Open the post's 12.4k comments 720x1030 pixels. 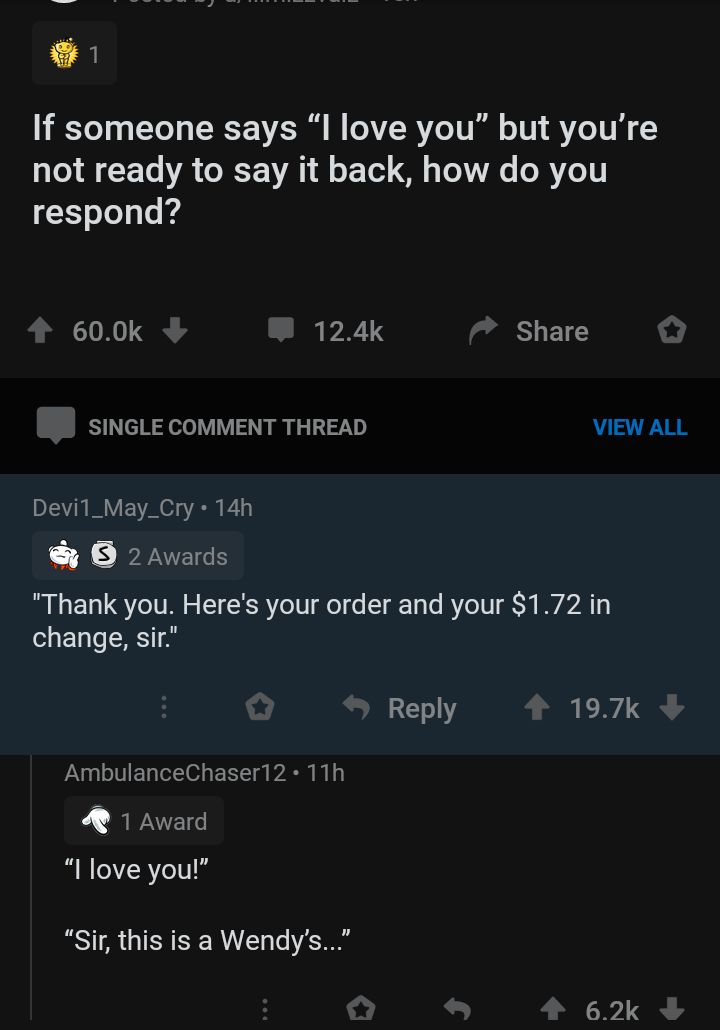click(325, 331)
